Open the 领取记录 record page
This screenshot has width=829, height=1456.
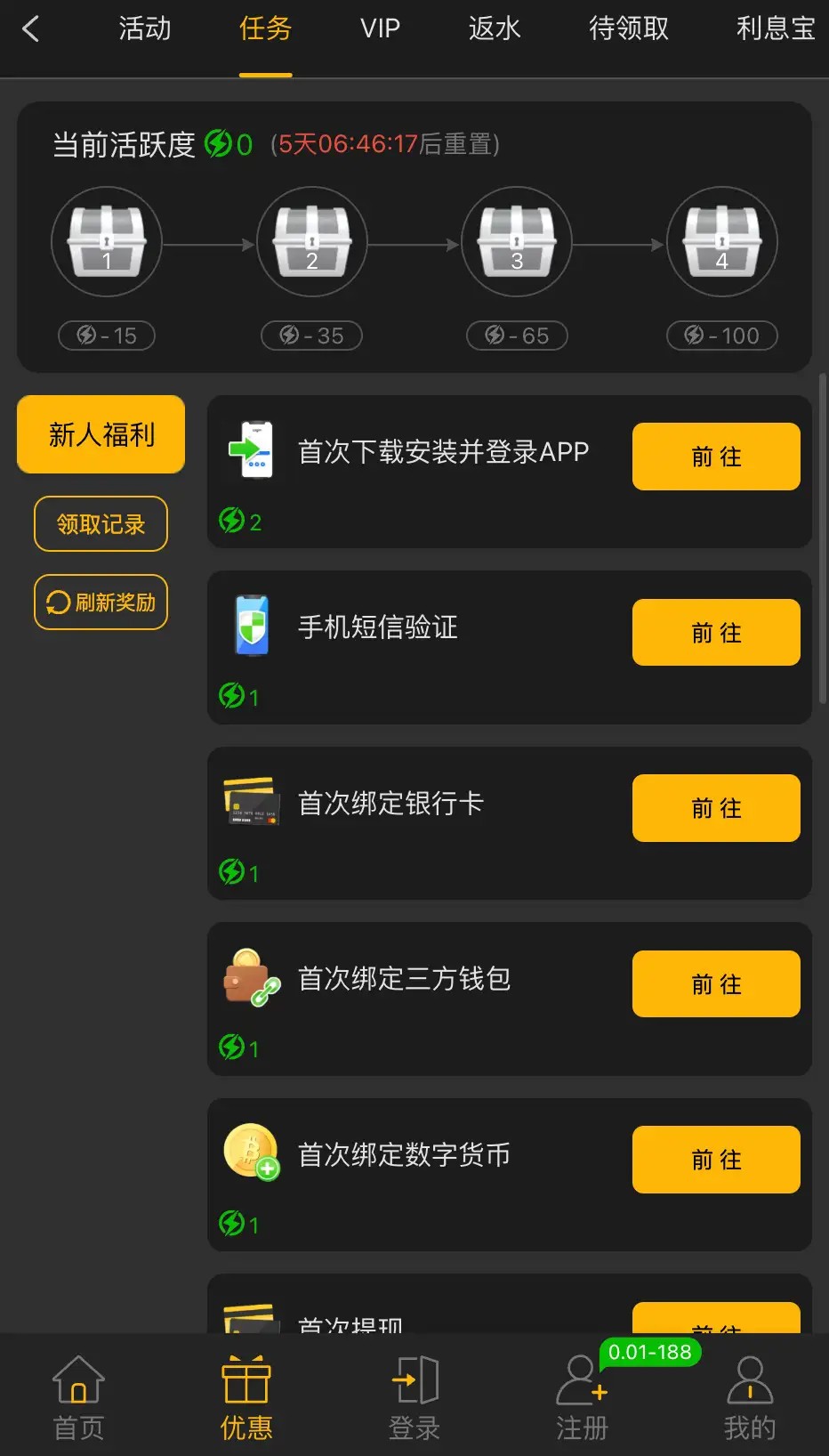click(x=100, y=524)
